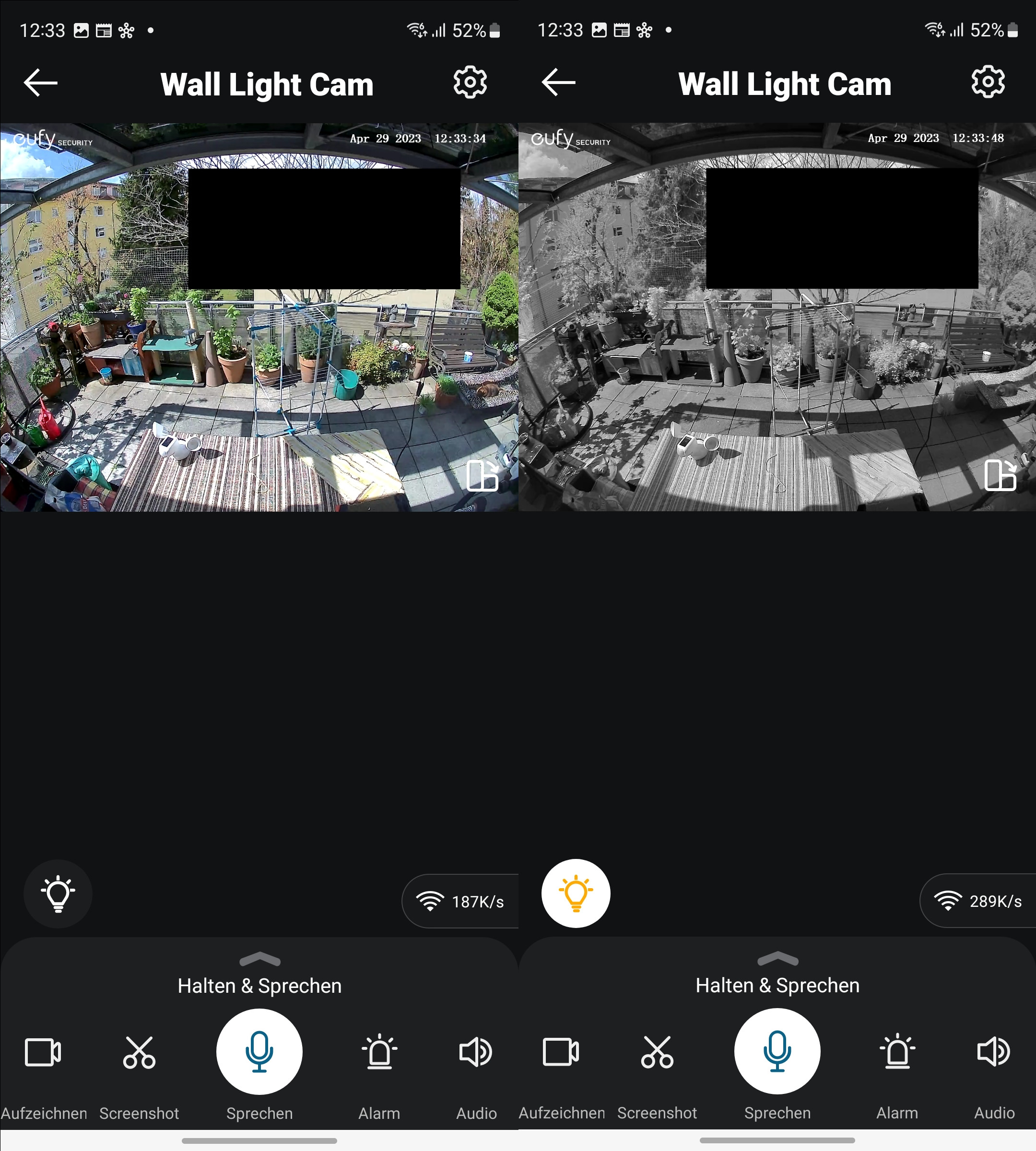Go back from the color feed screen
The height and width of the screenshot is (1151, 1036).
tap(40, 83)
